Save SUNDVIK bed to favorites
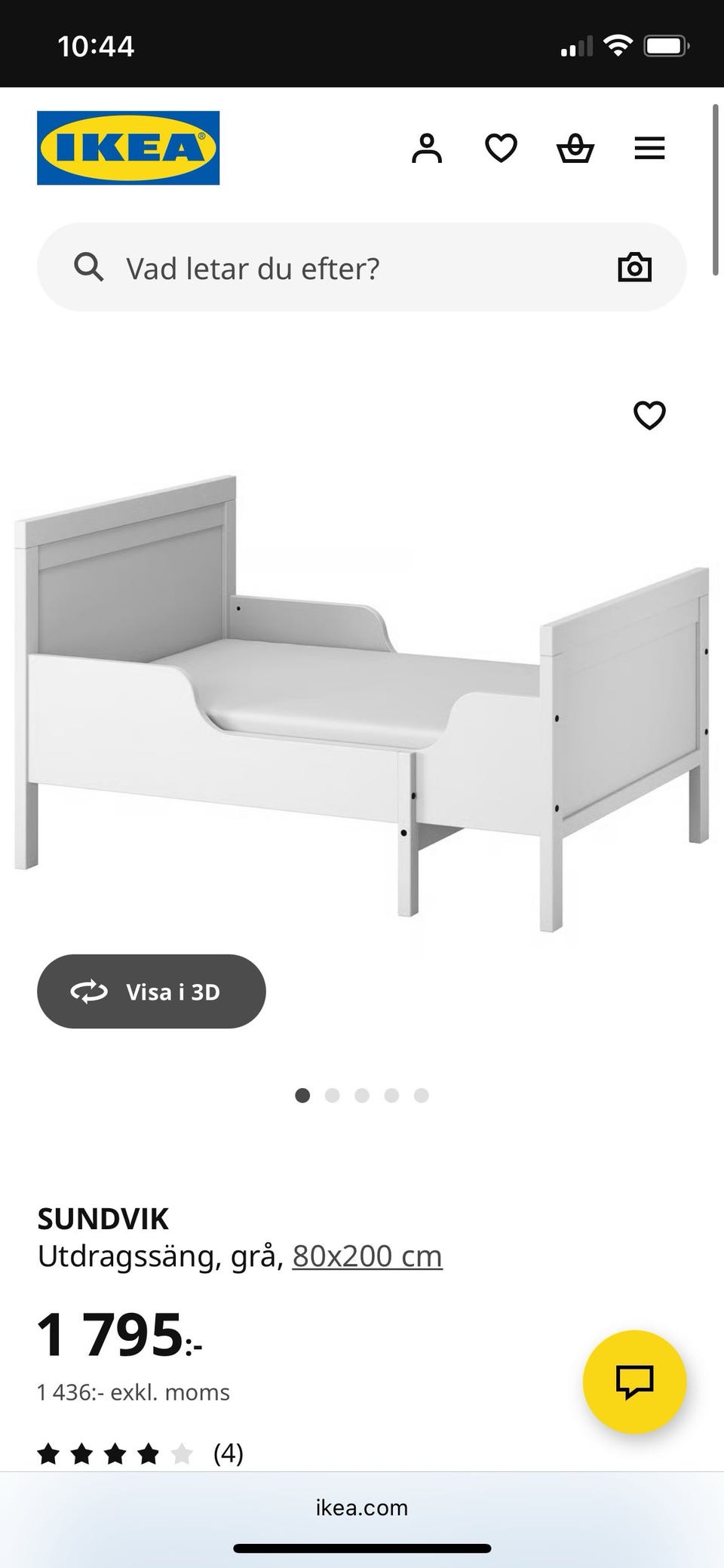The image size is (724, 1568). coord(649,415)
